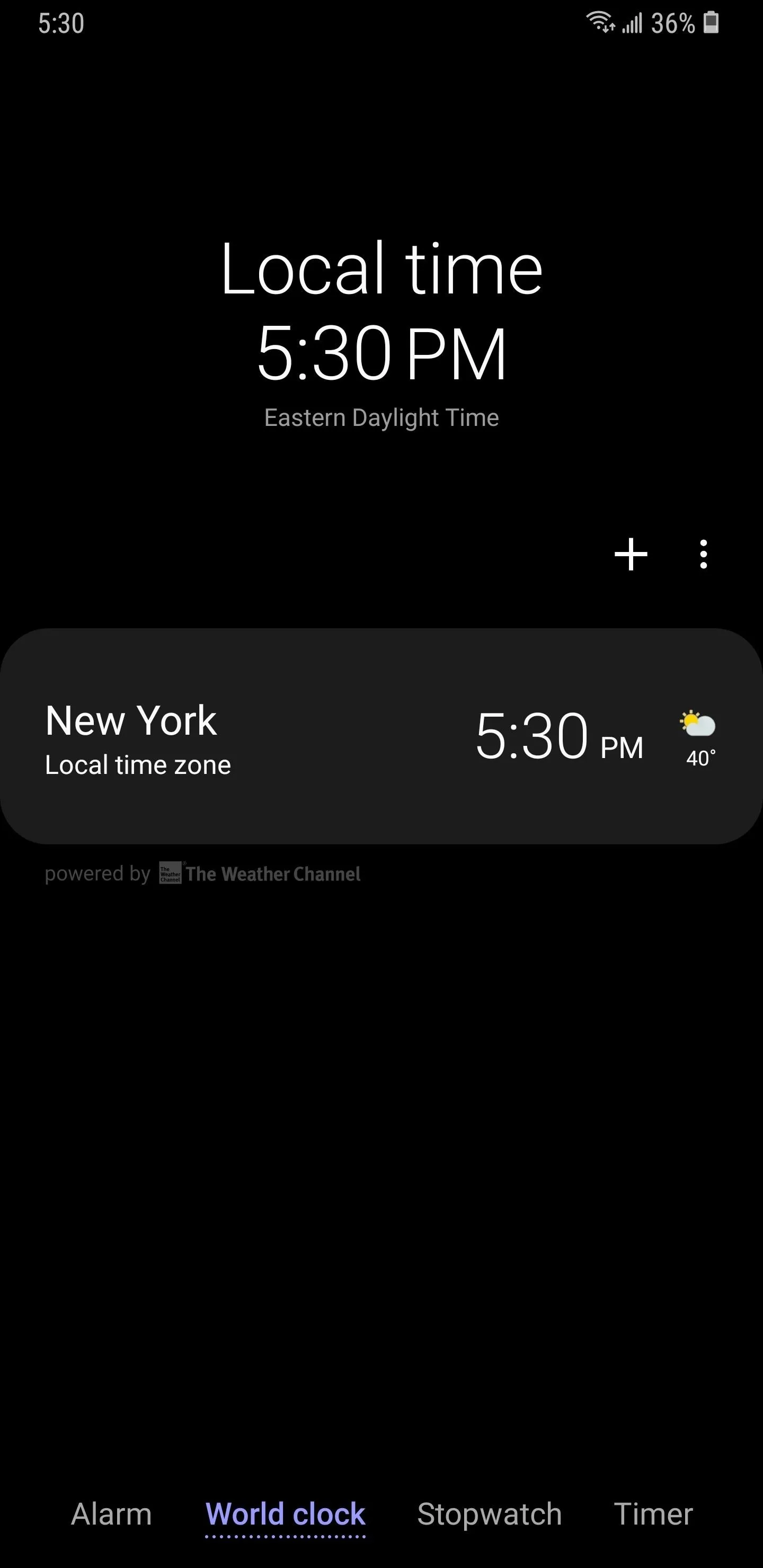Go to the Stopwatch tab

489,1513
